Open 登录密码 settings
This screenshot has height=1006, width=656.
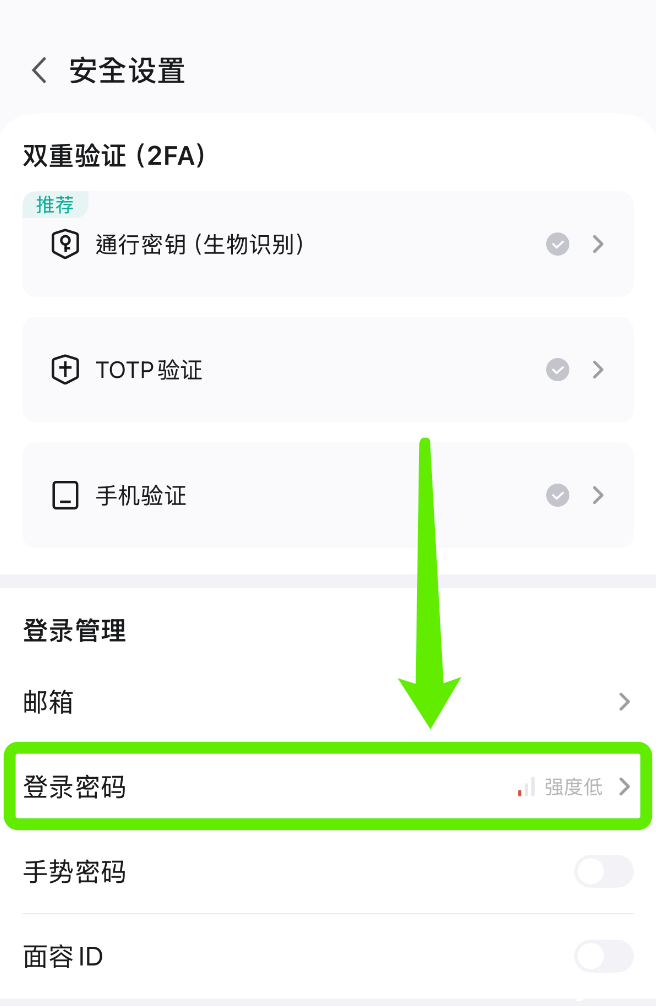coord(327,787)
